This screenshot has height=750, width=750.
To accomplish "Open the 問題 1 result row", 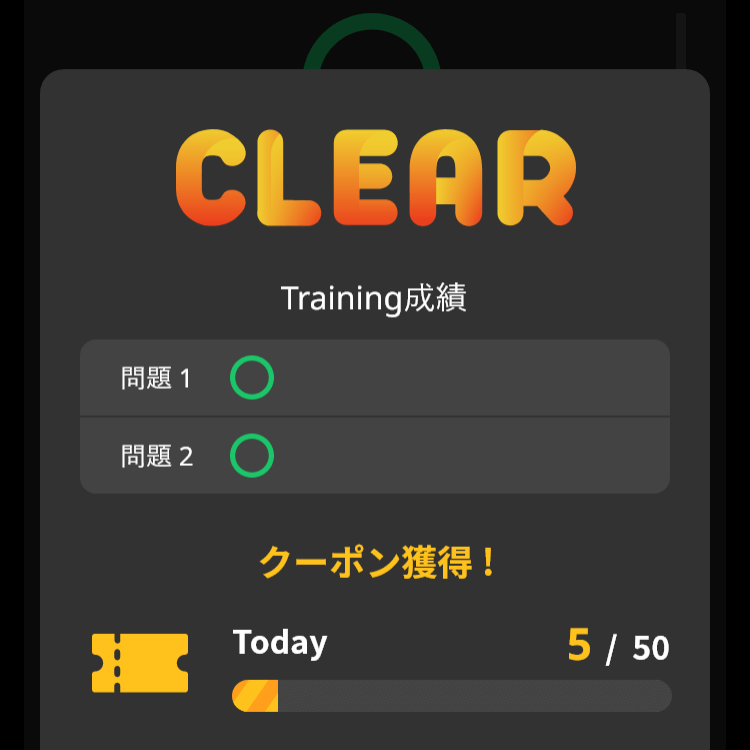I will (x=374, y=378).
